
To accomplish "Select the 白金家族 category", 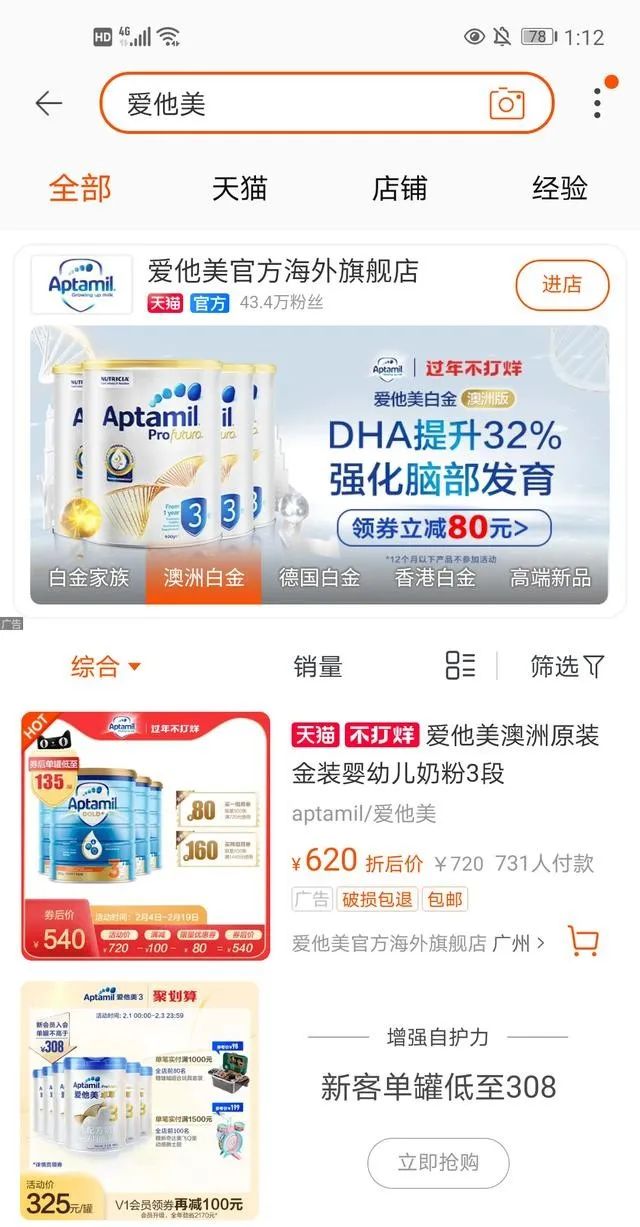I will coord(89,578).
